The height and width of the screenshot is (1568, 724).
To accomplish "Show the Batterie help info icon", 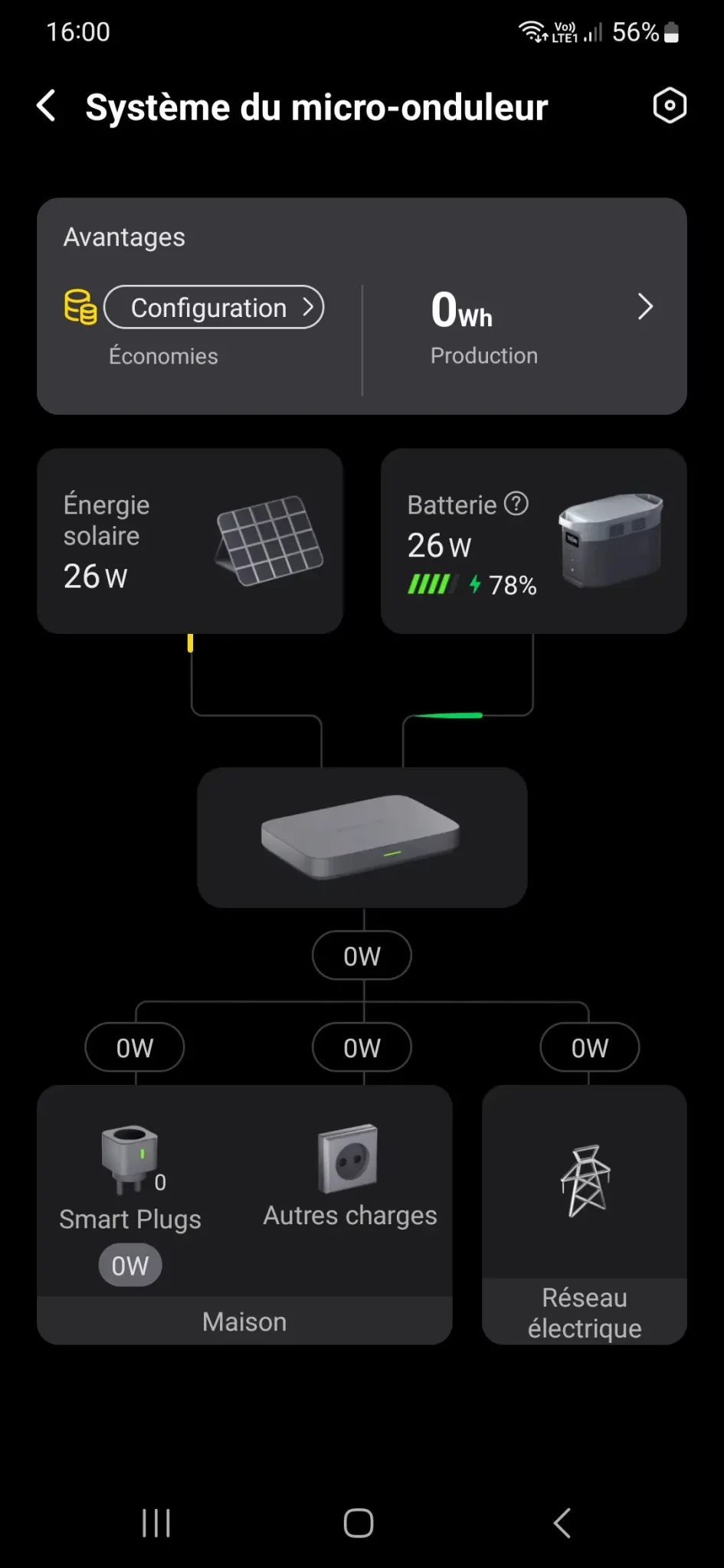I will tap(516, 504).
